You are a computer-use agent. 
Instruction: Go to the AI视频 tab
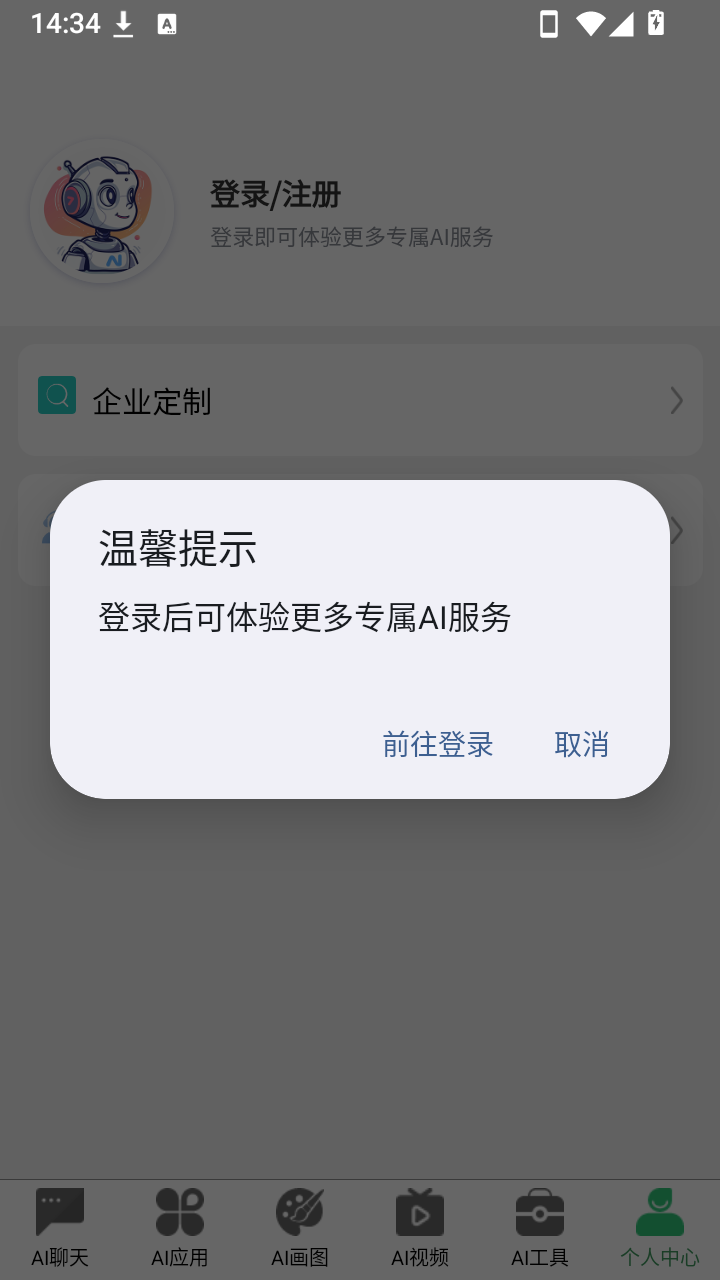pos(420,1228)
